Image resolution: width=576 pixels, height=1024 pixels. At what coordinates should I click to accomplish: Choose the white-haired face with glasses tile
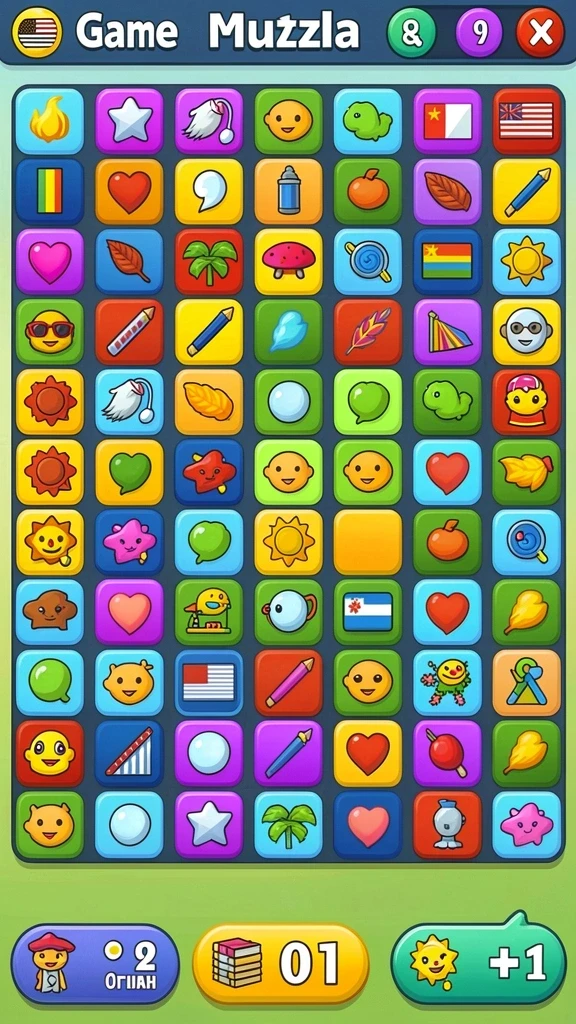[526, 331]
